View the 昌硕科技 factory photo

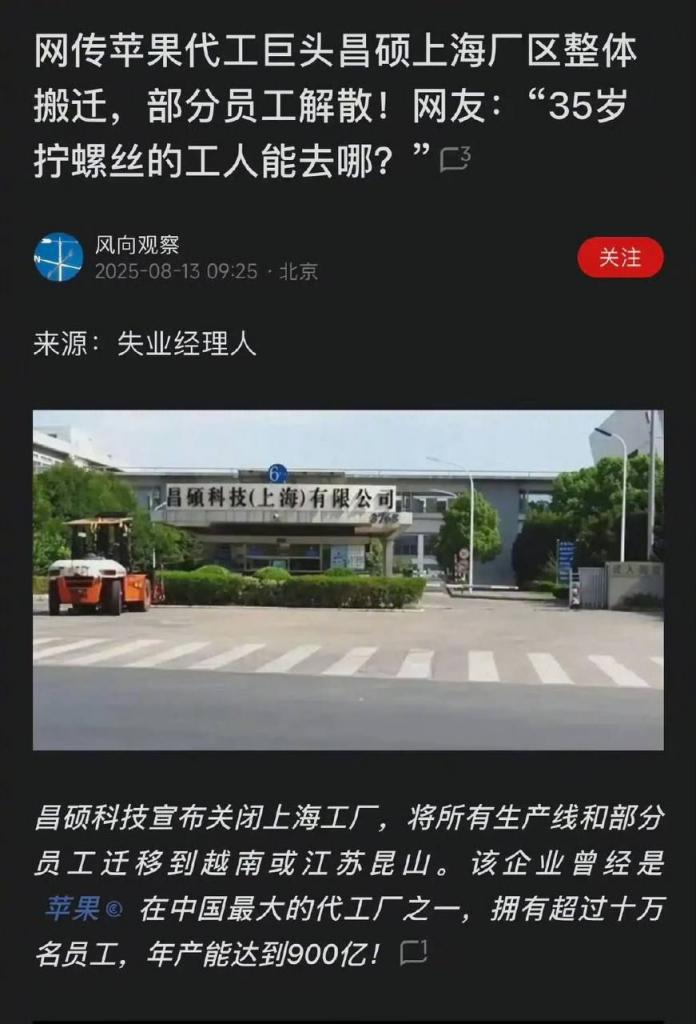click(x=348, y=579)
